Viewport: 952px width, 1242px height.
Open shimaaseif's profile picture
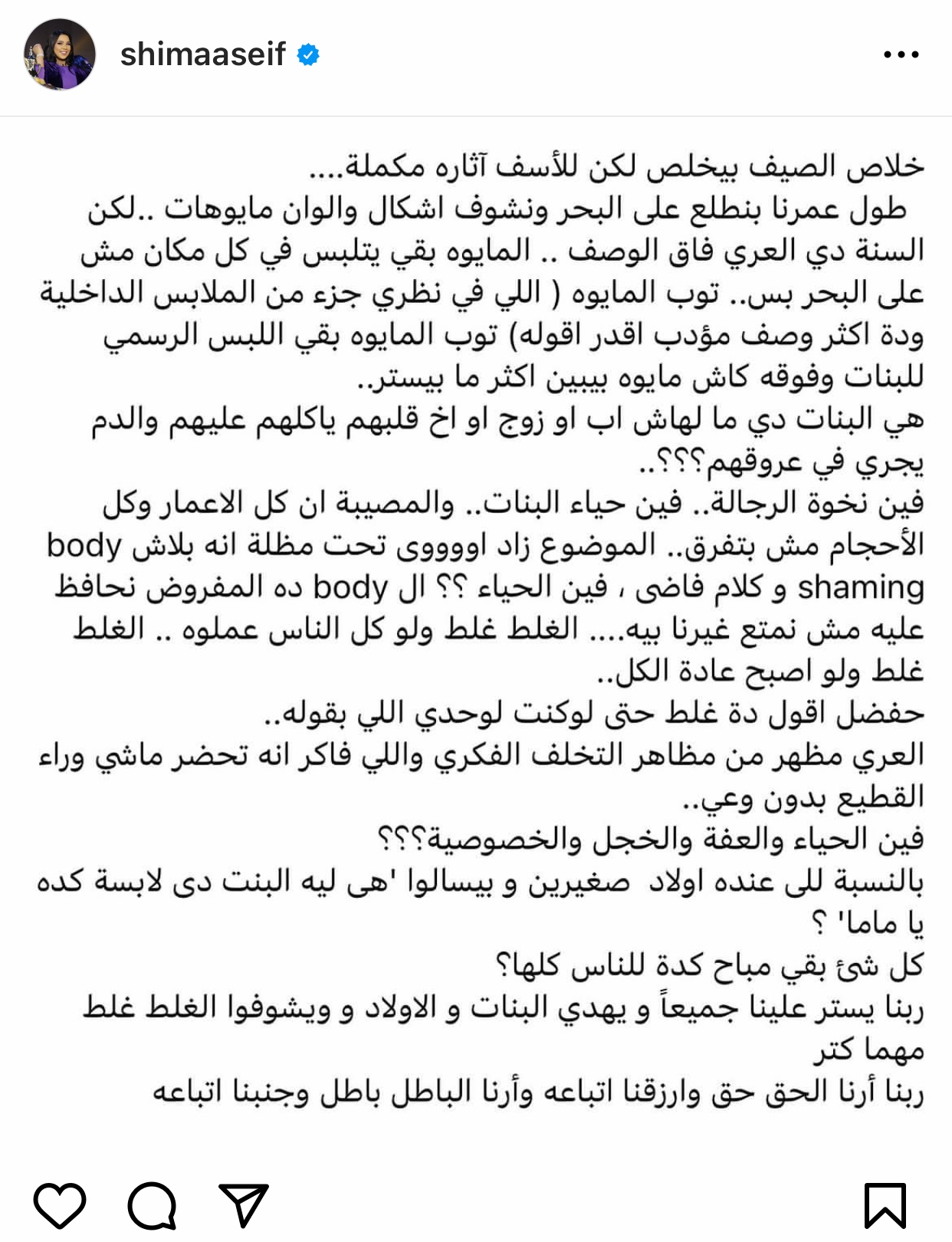[60, 55]
